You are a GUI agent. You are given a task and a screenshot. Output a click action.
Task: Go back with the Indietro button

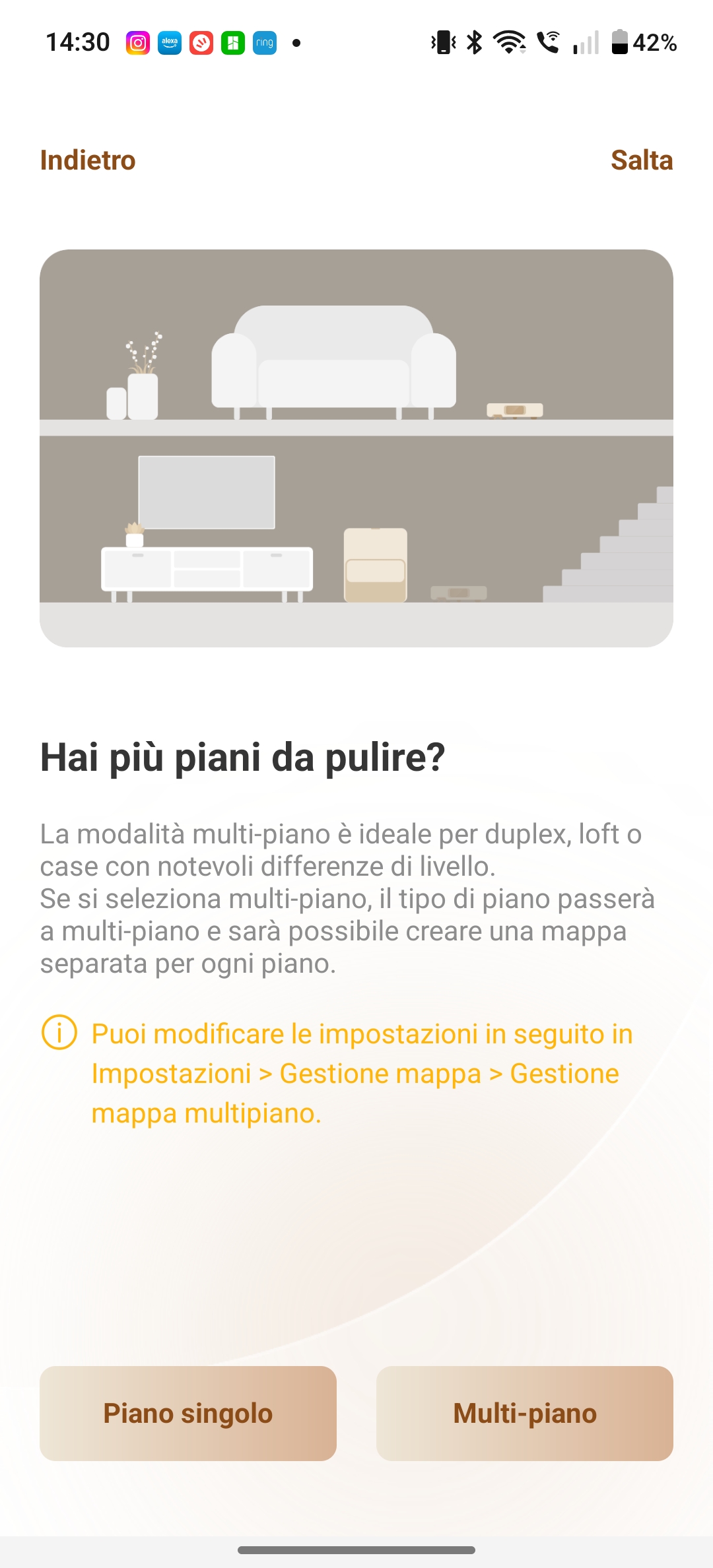[88, 160]
